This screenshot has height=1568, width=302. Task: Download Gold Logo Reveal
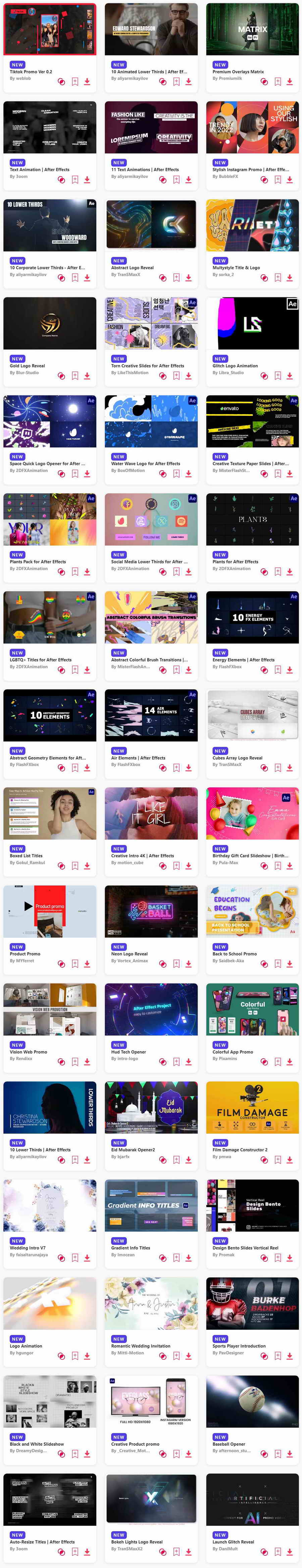tap(87, 376)
